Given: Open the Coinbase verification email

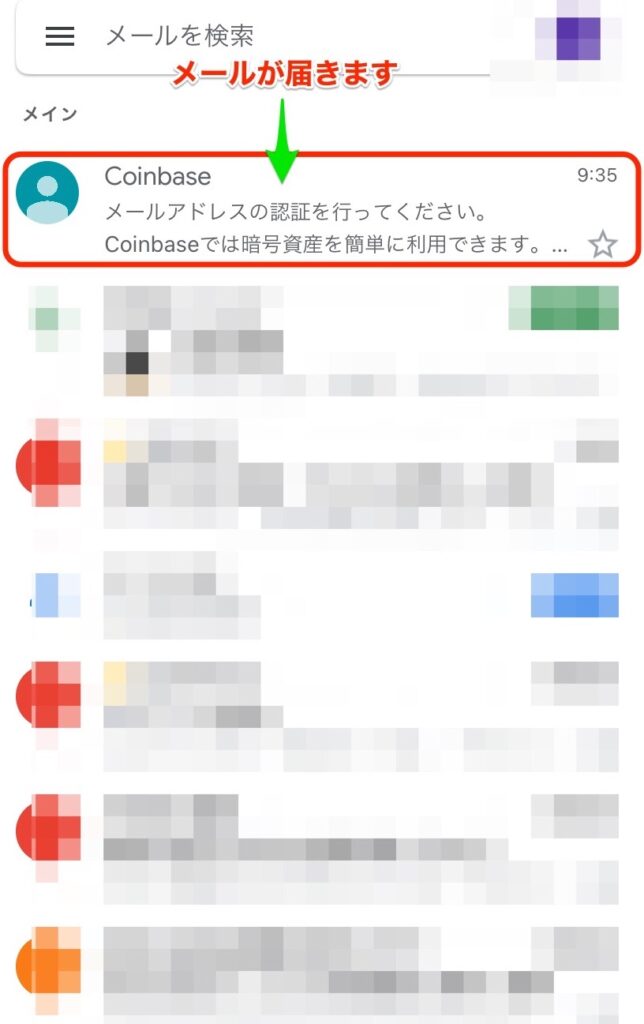Looking at the screenshot, I should tap(330, 213).
